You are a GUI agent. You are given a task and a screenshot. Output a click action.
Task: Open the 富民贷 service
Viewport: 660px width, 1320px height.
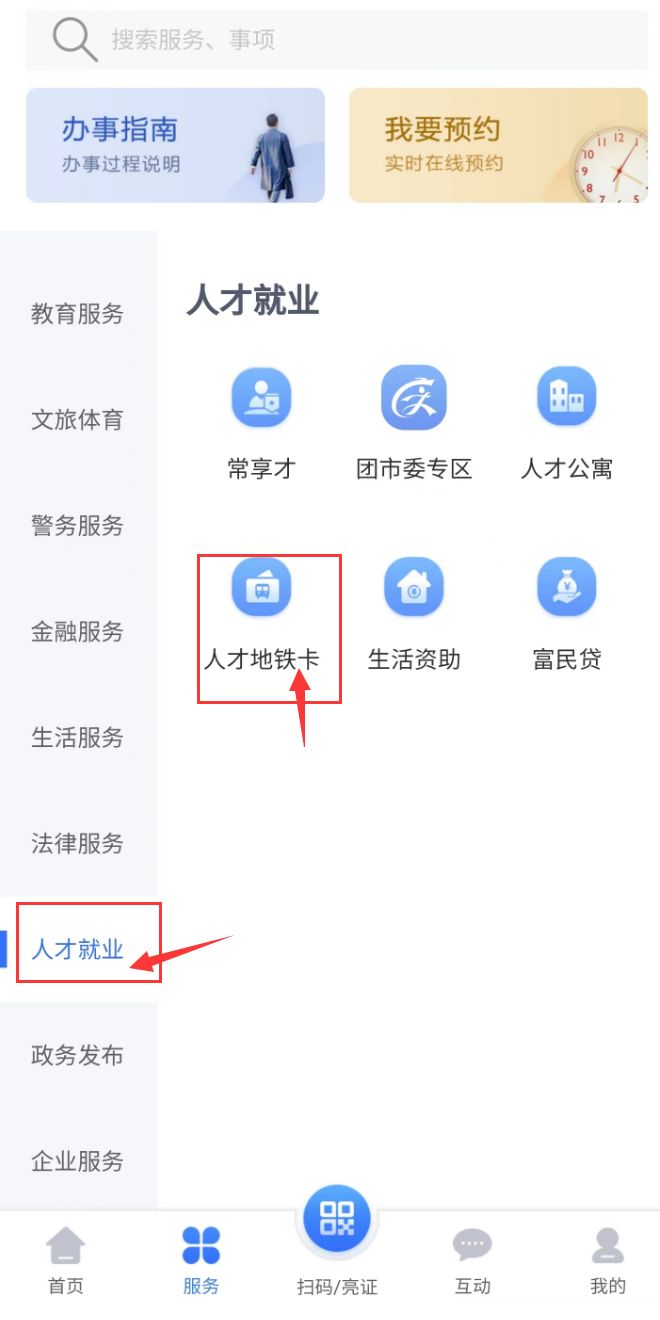[566, 612]
